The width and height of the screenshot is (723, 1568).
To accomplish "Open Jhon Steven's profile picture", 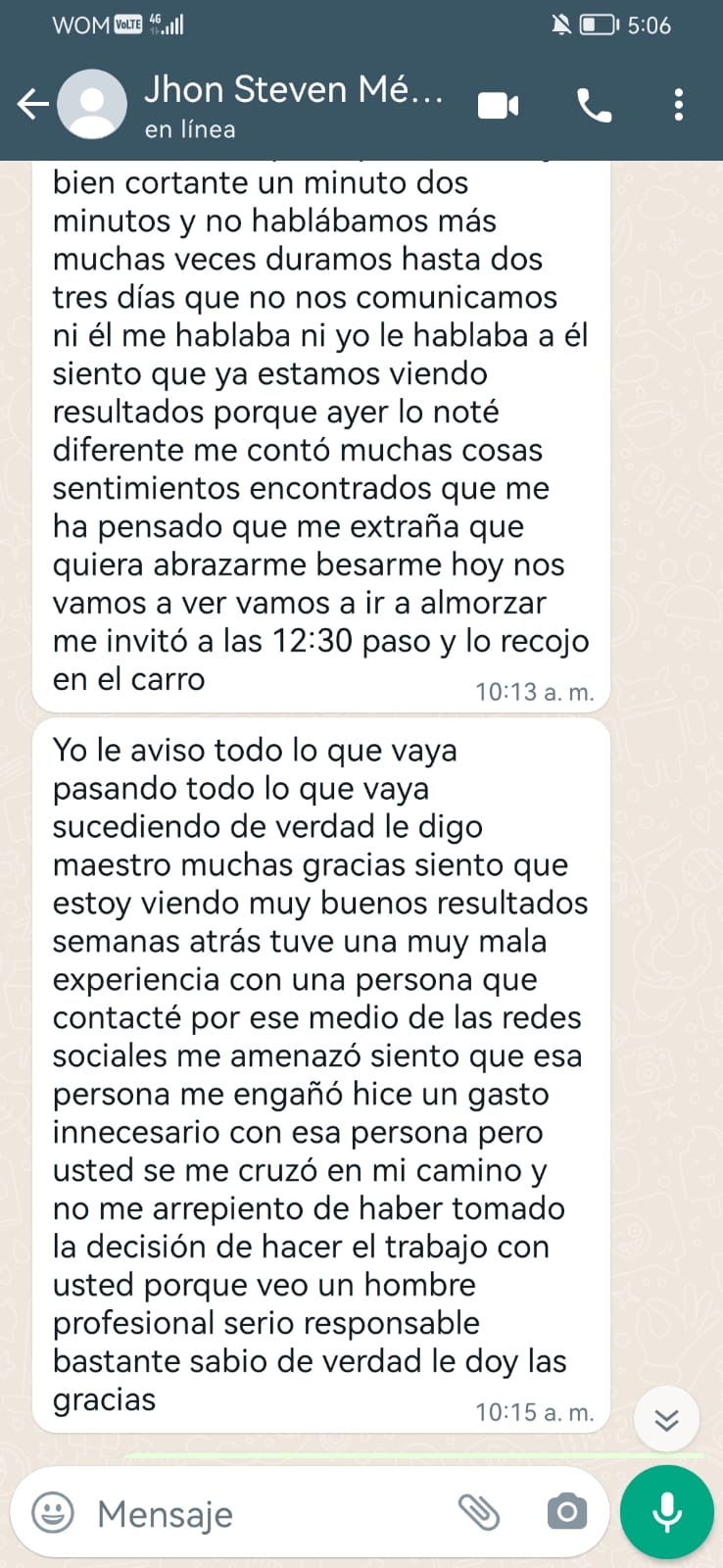I will [x=92, y=104].
